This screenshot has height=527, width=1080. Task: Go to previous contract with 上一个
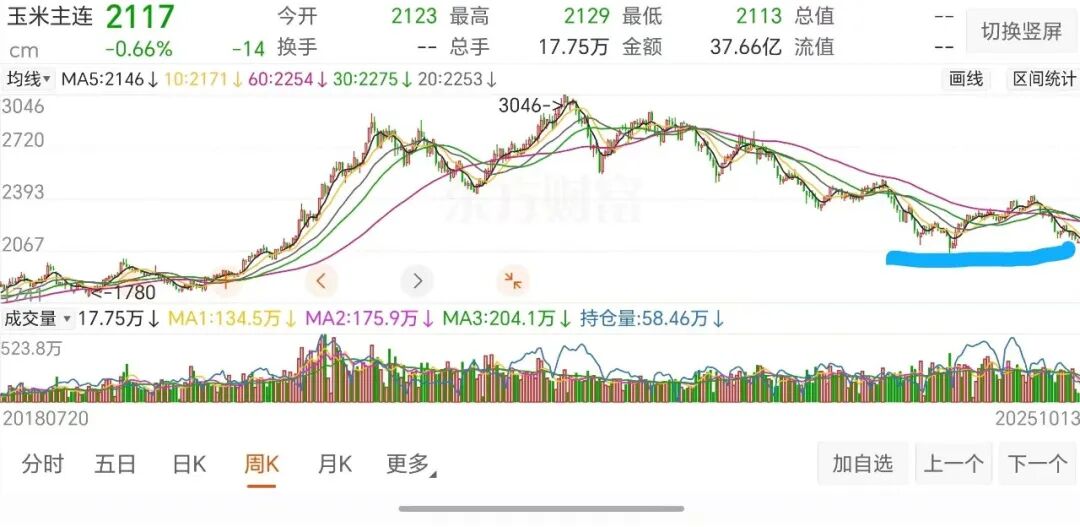point(953,464)
